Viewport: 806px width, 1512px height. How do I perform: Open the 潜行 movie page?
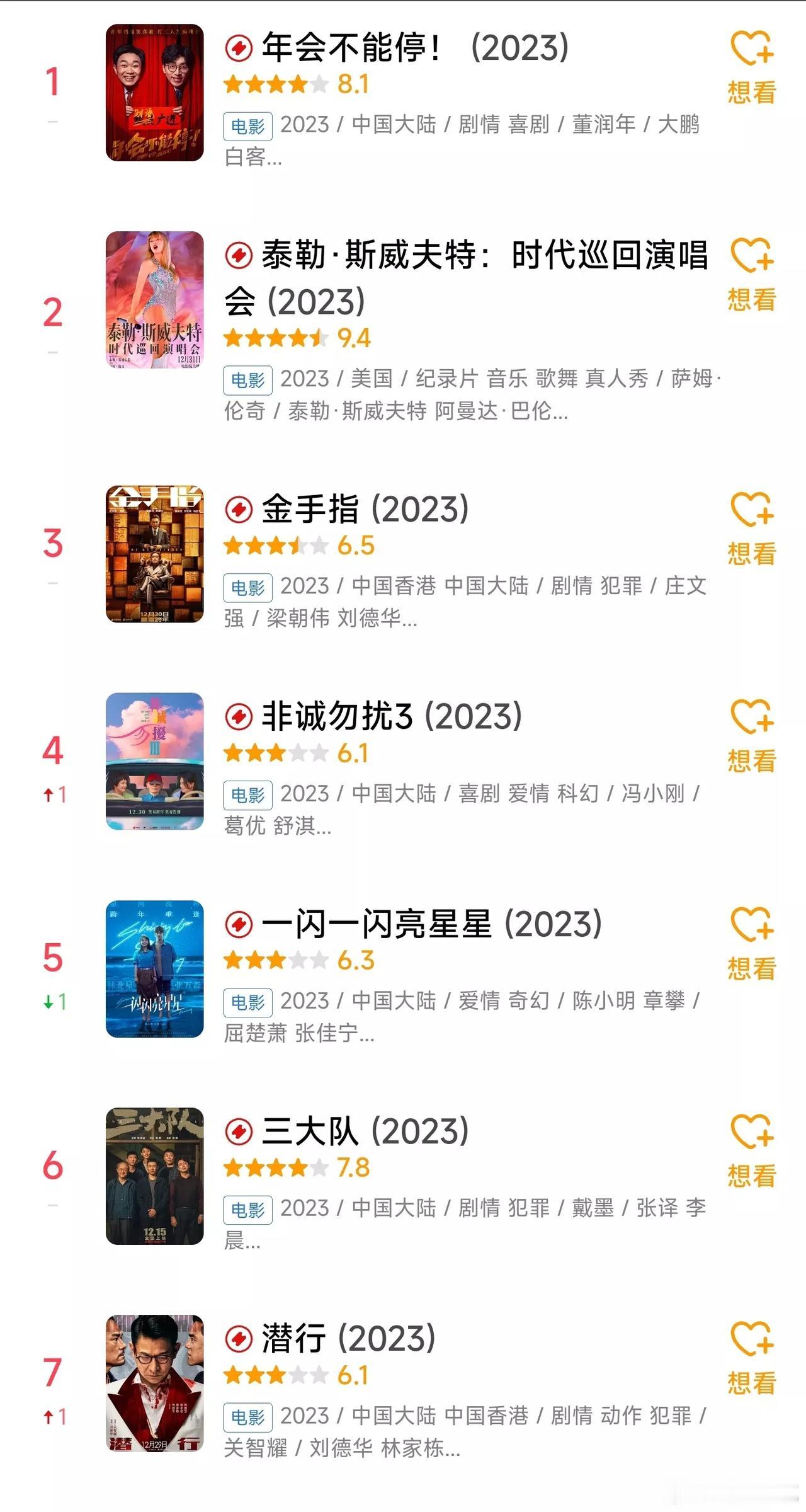[348, 1339]
